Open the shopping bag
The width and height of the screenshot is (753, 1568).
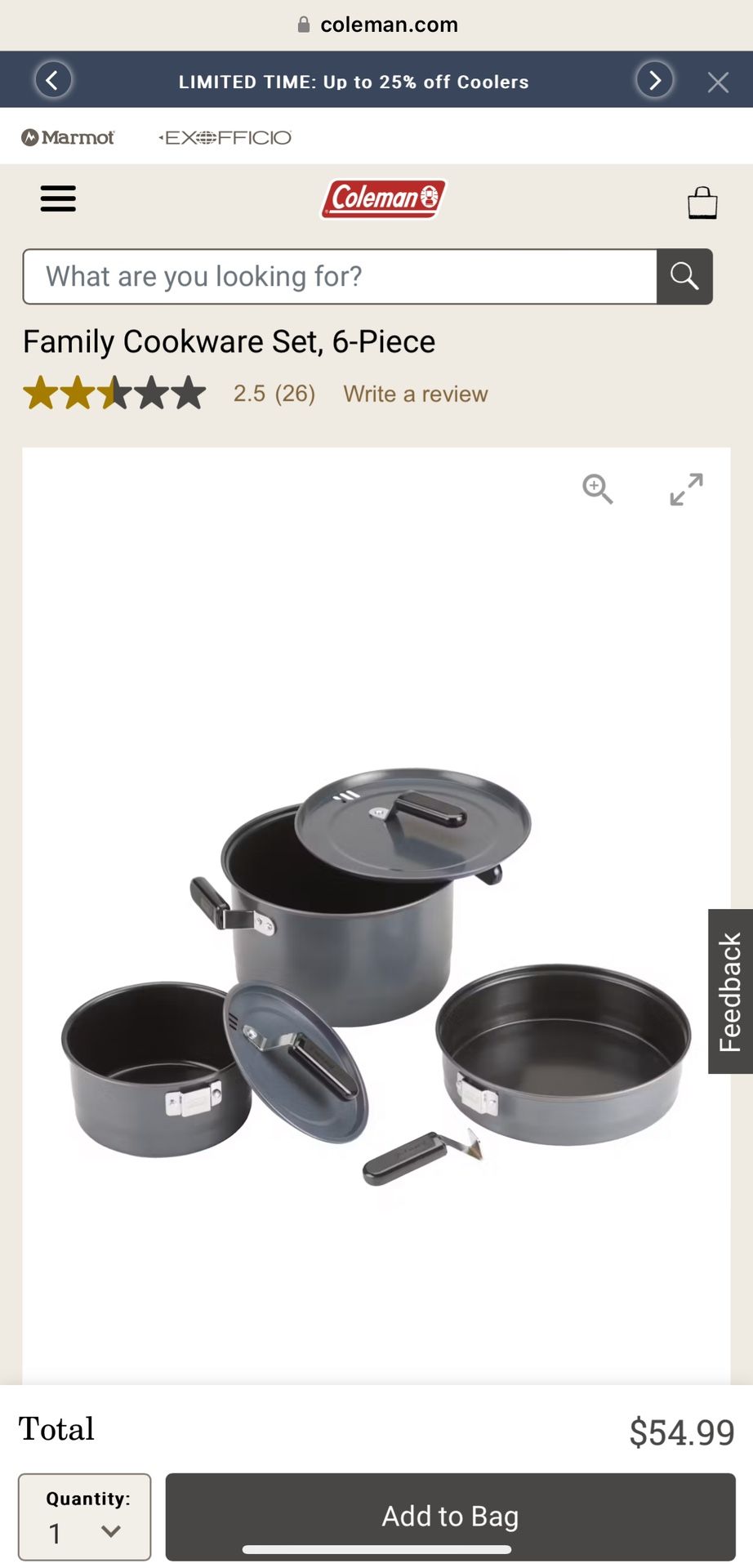pyautogui.click(x=702, y=202)
